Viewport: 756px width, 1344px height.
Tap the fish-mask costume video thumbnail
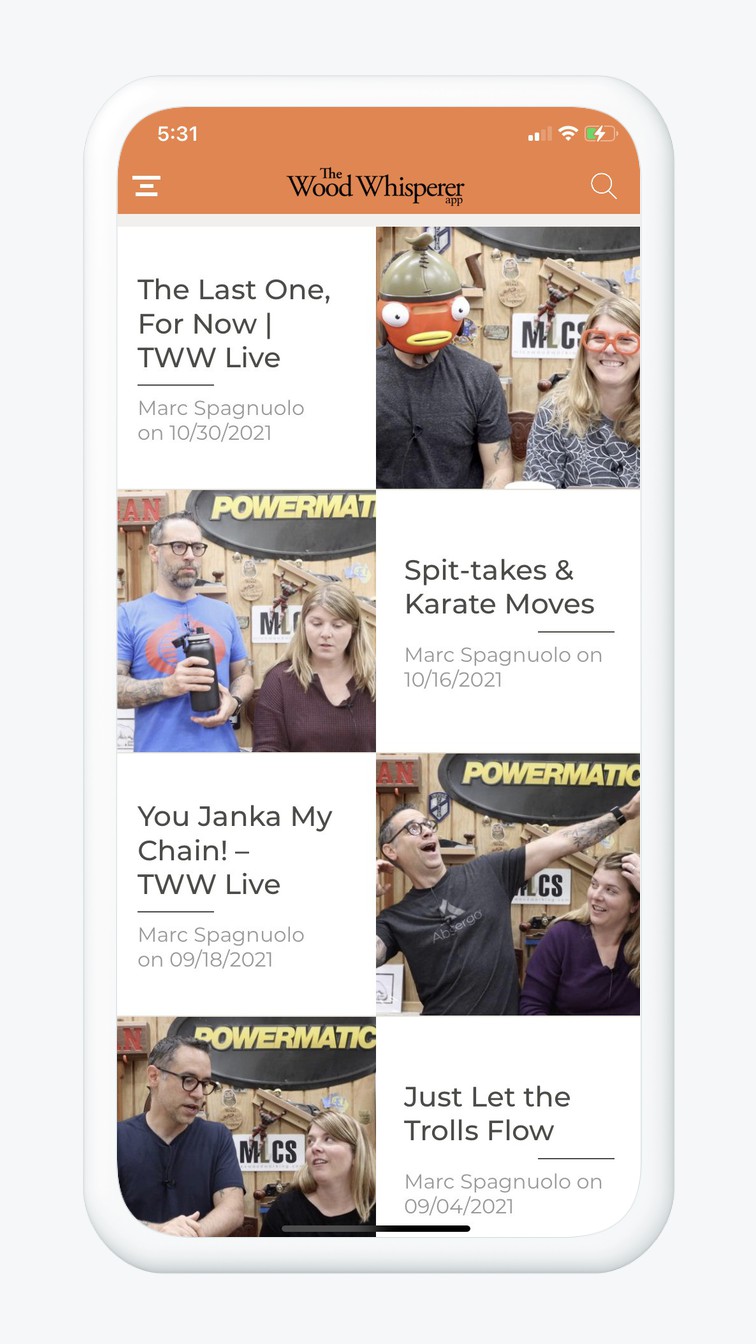coord(508,356)
